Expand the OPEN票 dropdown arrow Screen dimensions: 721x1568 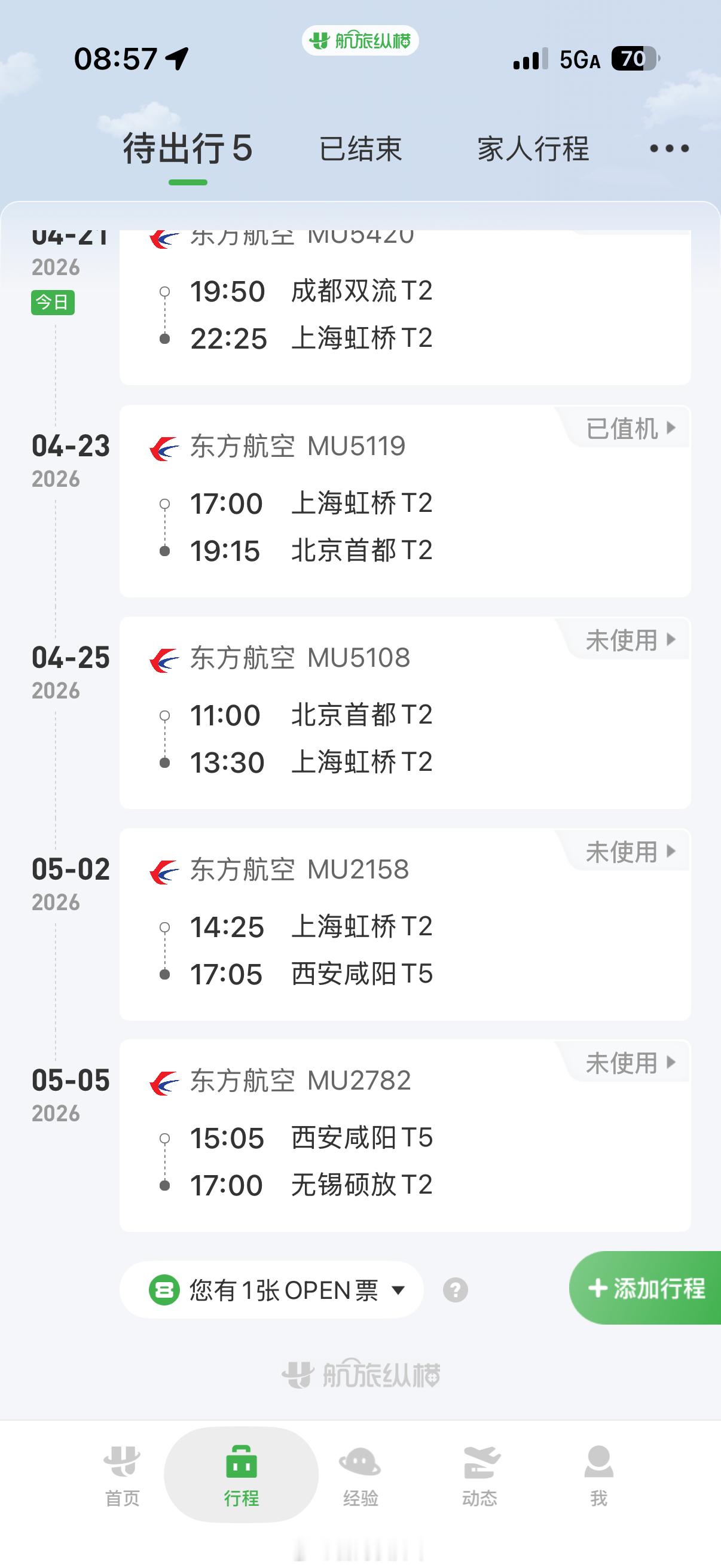[399, 1291]
